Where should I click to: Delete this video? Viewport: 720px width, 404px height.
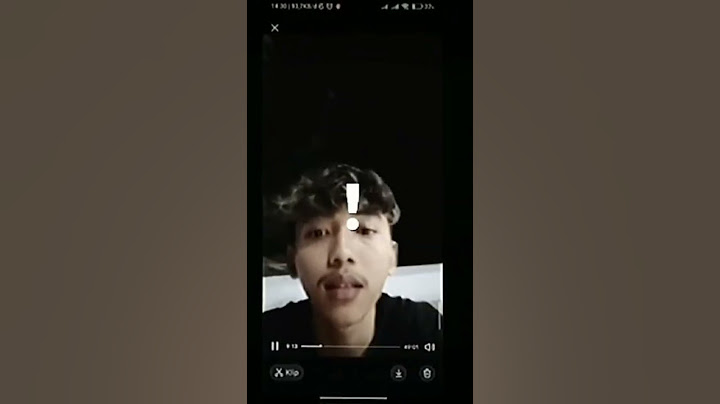(427, 373)
